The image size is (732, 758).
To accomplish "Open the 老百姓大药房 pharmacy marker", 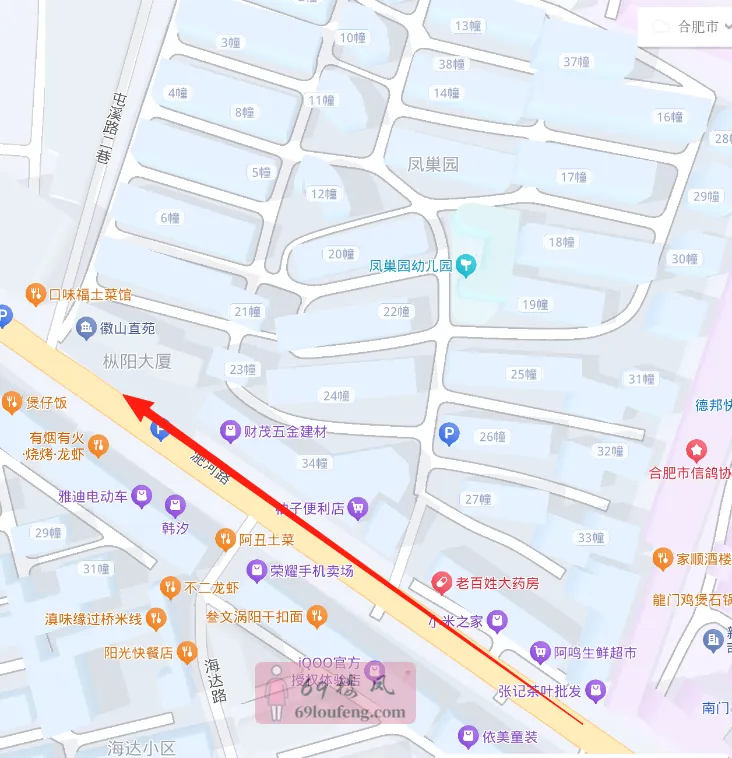I will [x=441, y=585].
